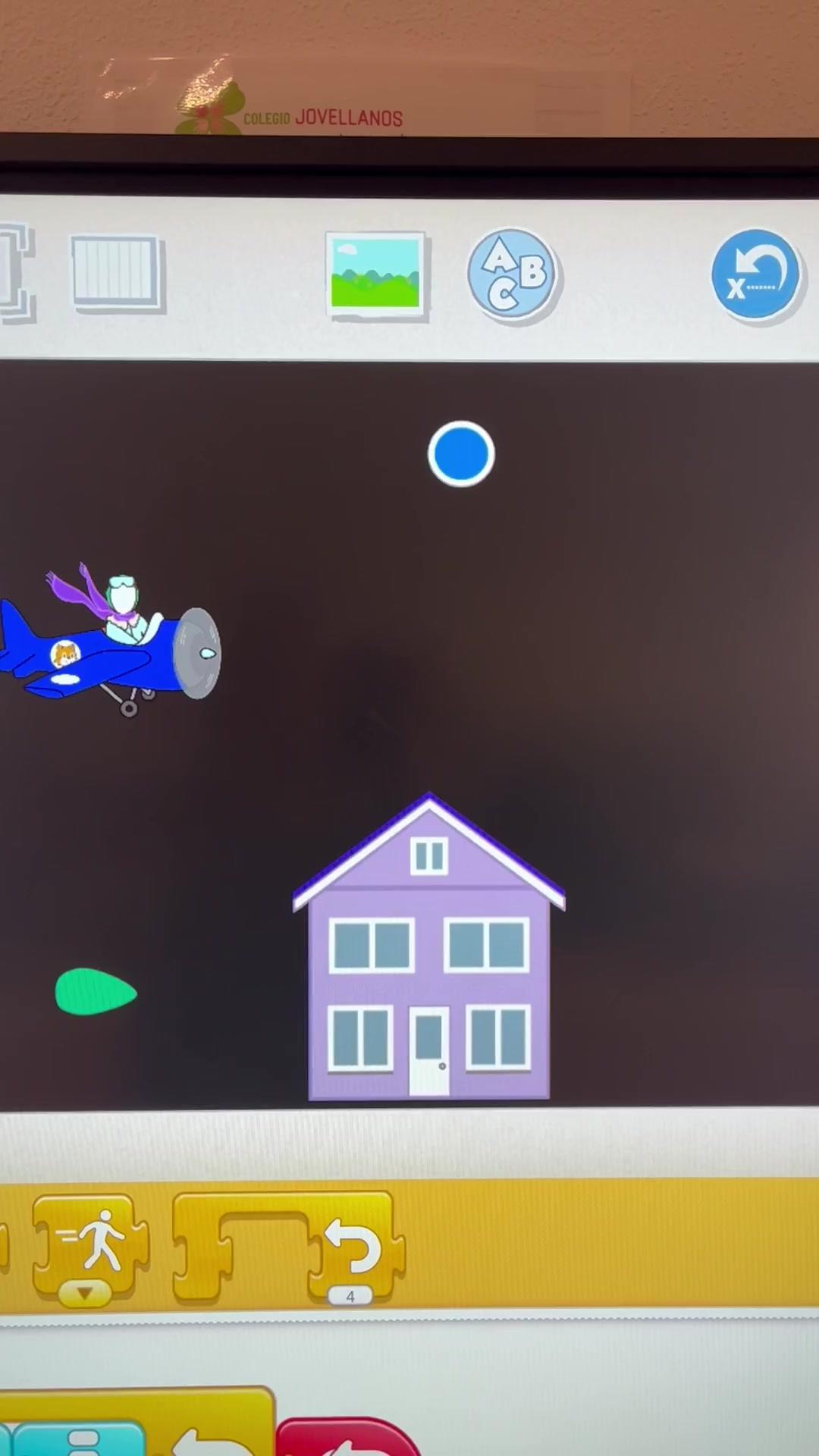Image resolution: width=819 pixels, height=1456 pixels.
Task: Add text with the ABC button
Action: [513, 275]
